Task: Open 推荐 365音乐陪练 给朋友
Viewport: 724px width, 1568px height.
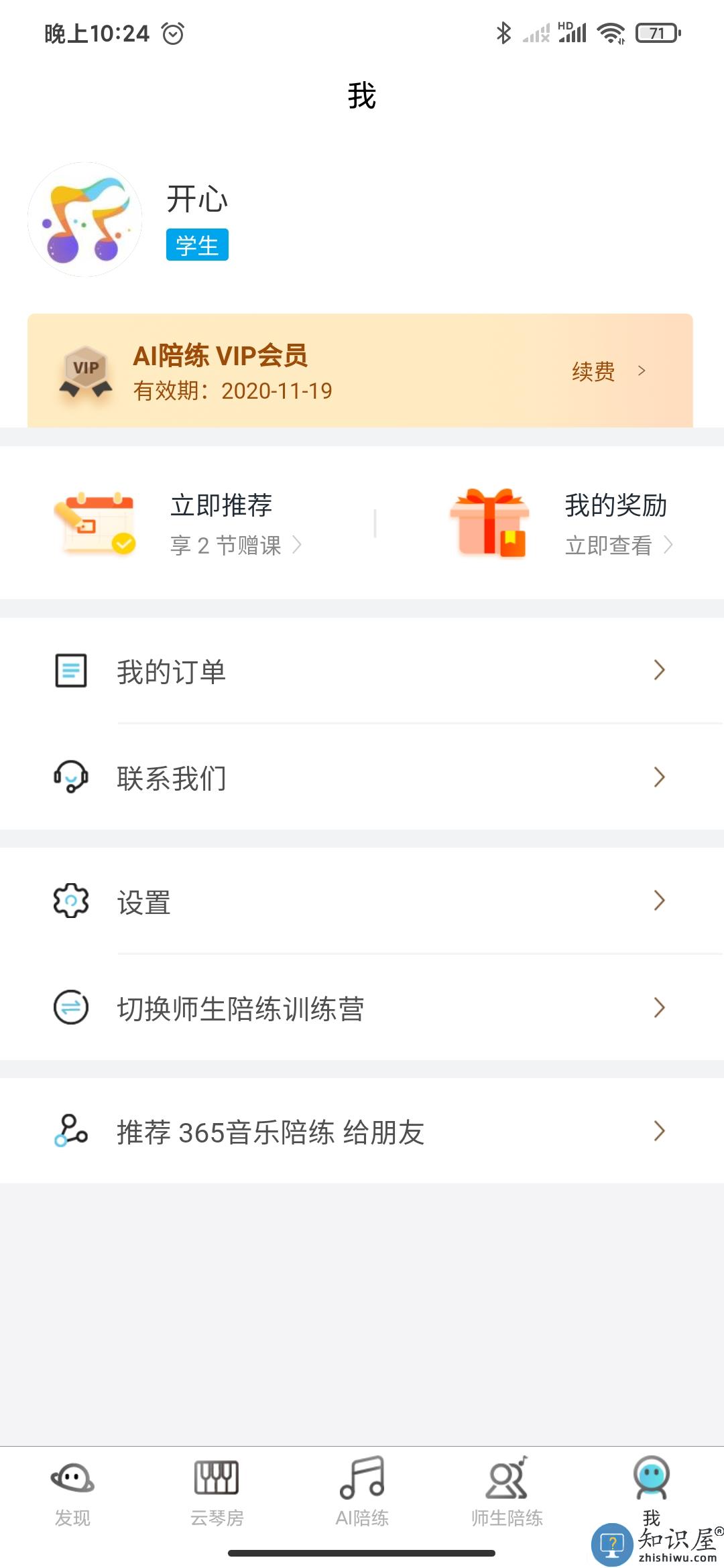Action: [x=362, y=1132]
